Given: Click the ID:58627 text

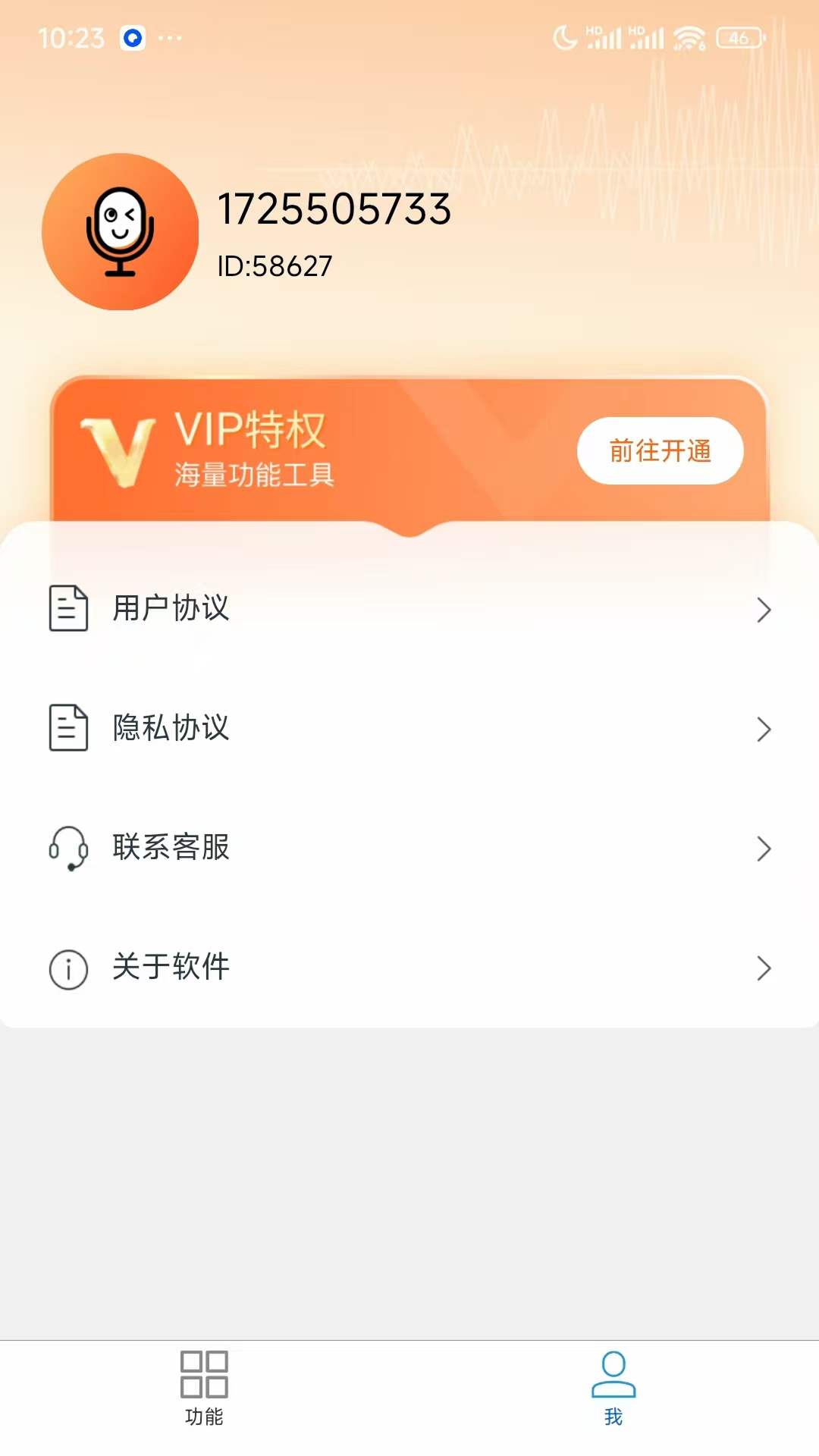Looking at the screenshot, I should pyautogui.click(x=274, y=265).
